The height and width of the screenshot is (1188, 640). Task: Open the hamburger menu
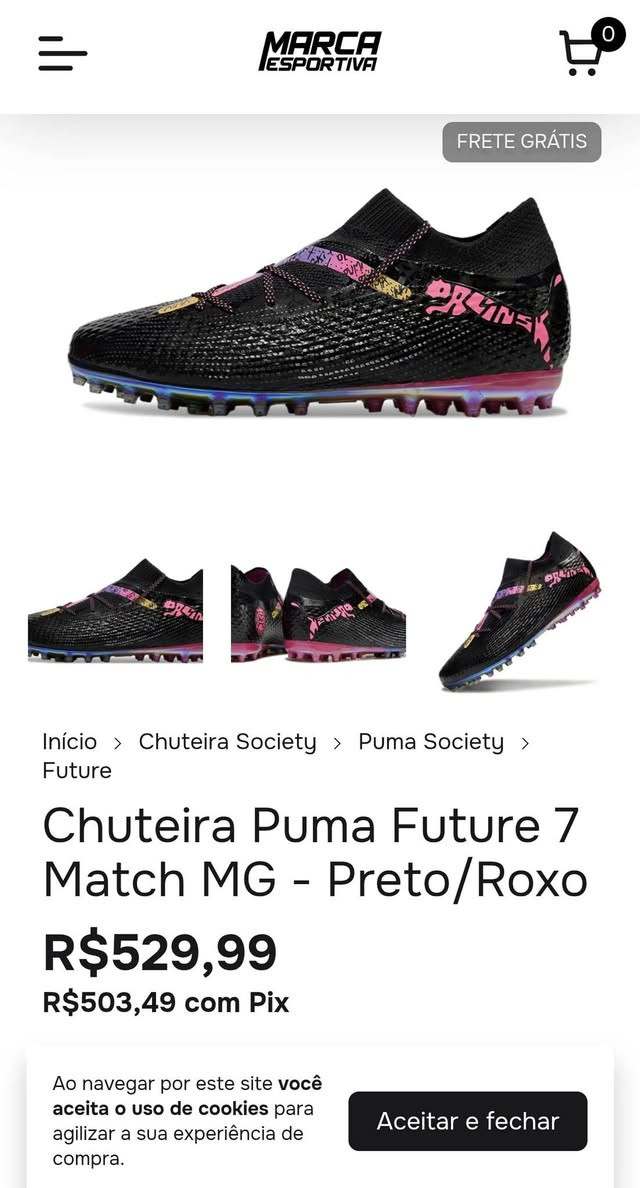point(62,53)
